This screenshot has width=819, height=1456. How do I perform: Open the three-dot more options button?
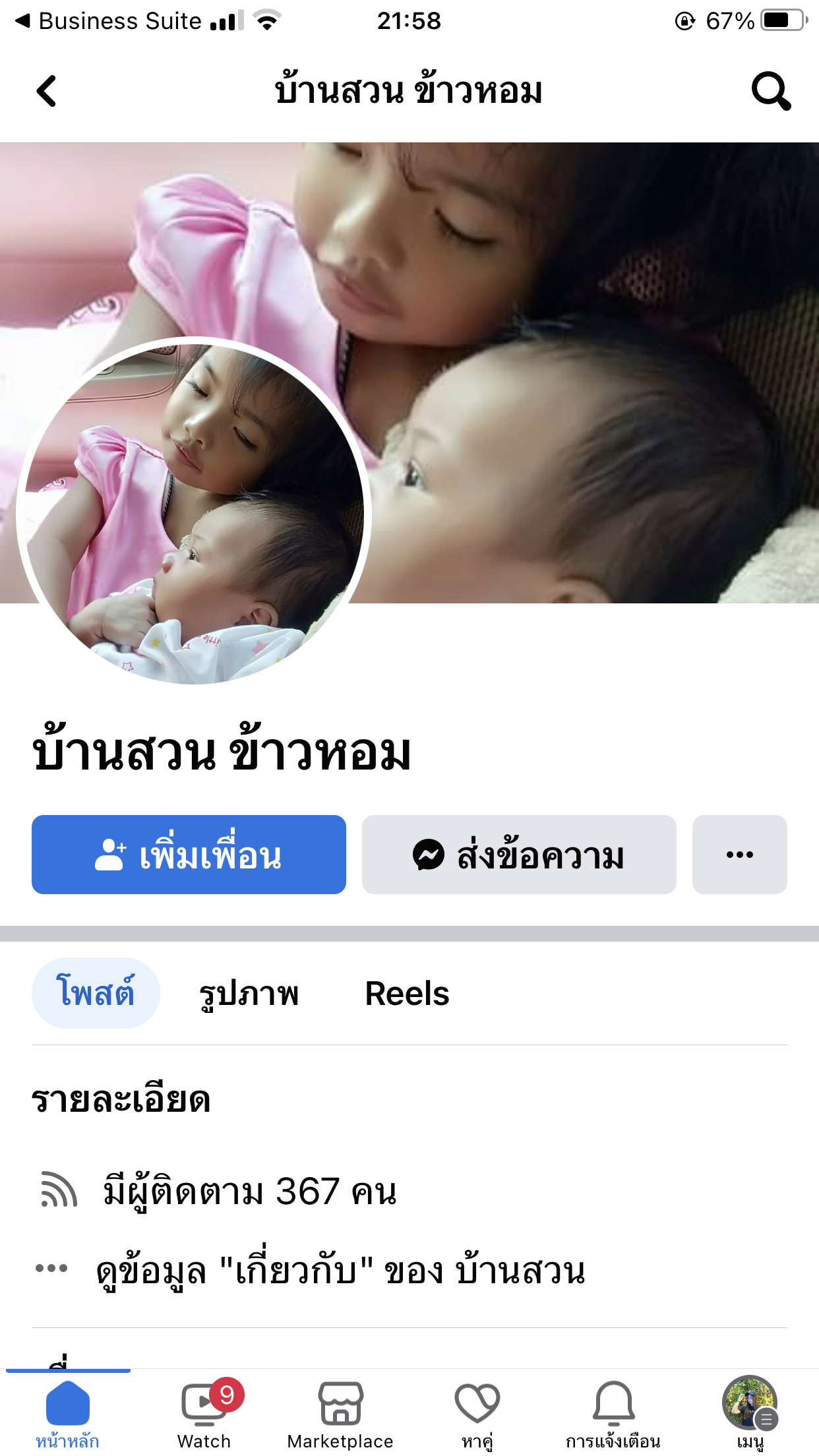pos(739,855)
